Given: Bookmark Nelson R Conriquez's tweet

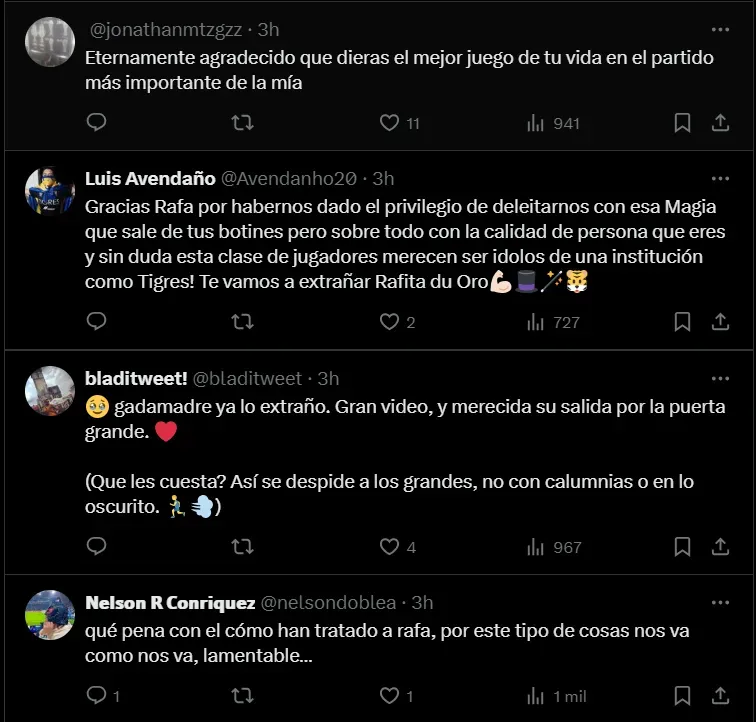Looking at the screenshot, I should (x=681, y=695).
